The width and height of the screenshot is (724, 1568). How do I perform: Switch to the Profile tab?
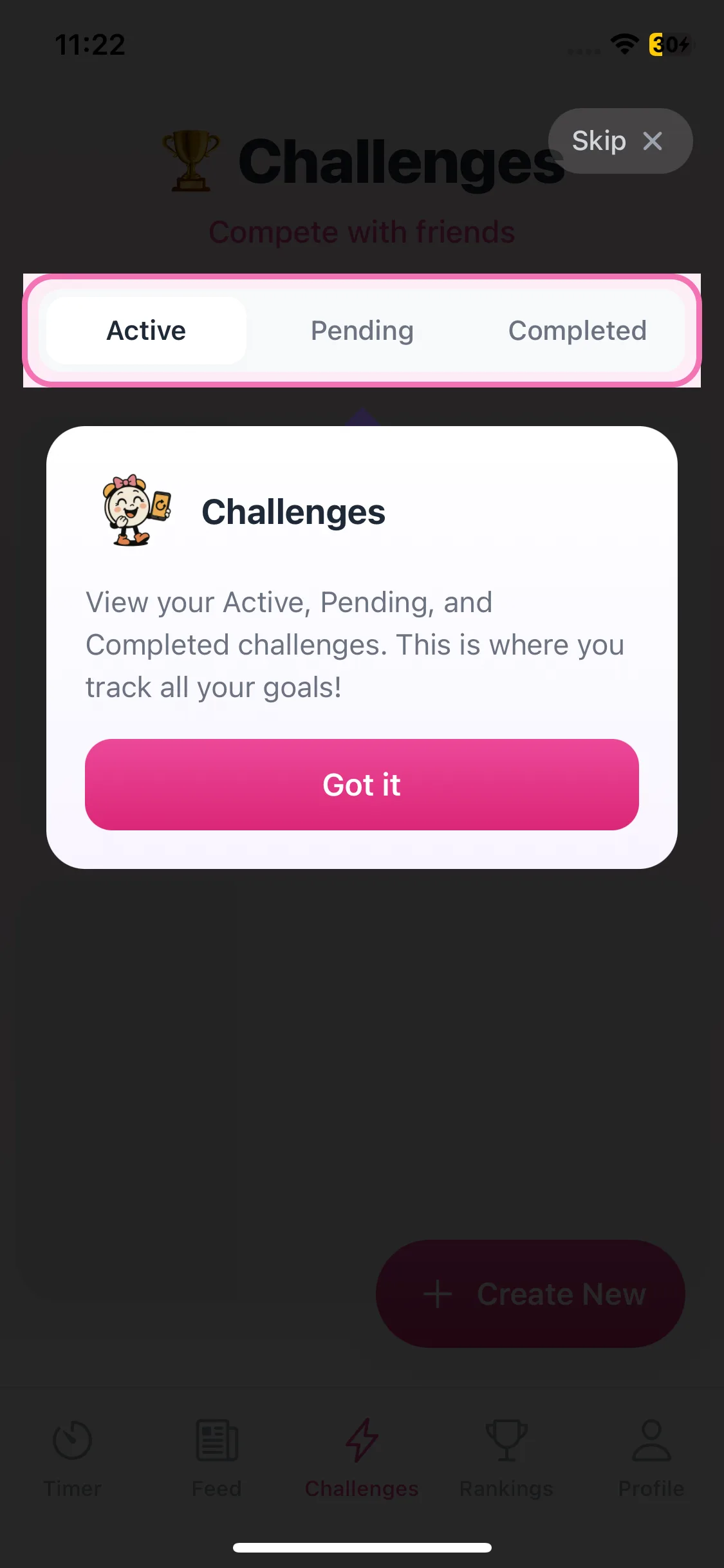[651, 1456]
